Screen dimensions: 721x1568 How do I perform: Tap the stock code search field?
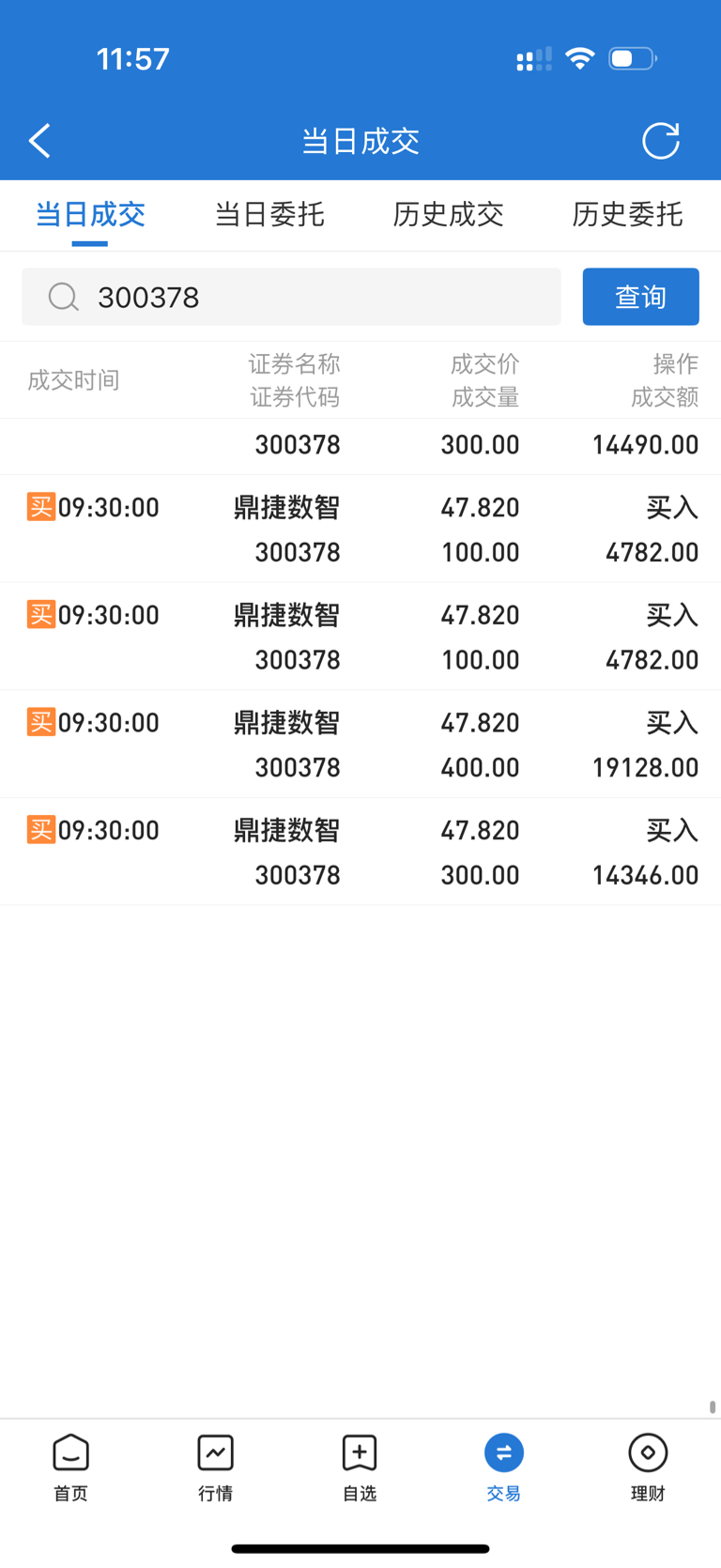(x=291, y=297)
